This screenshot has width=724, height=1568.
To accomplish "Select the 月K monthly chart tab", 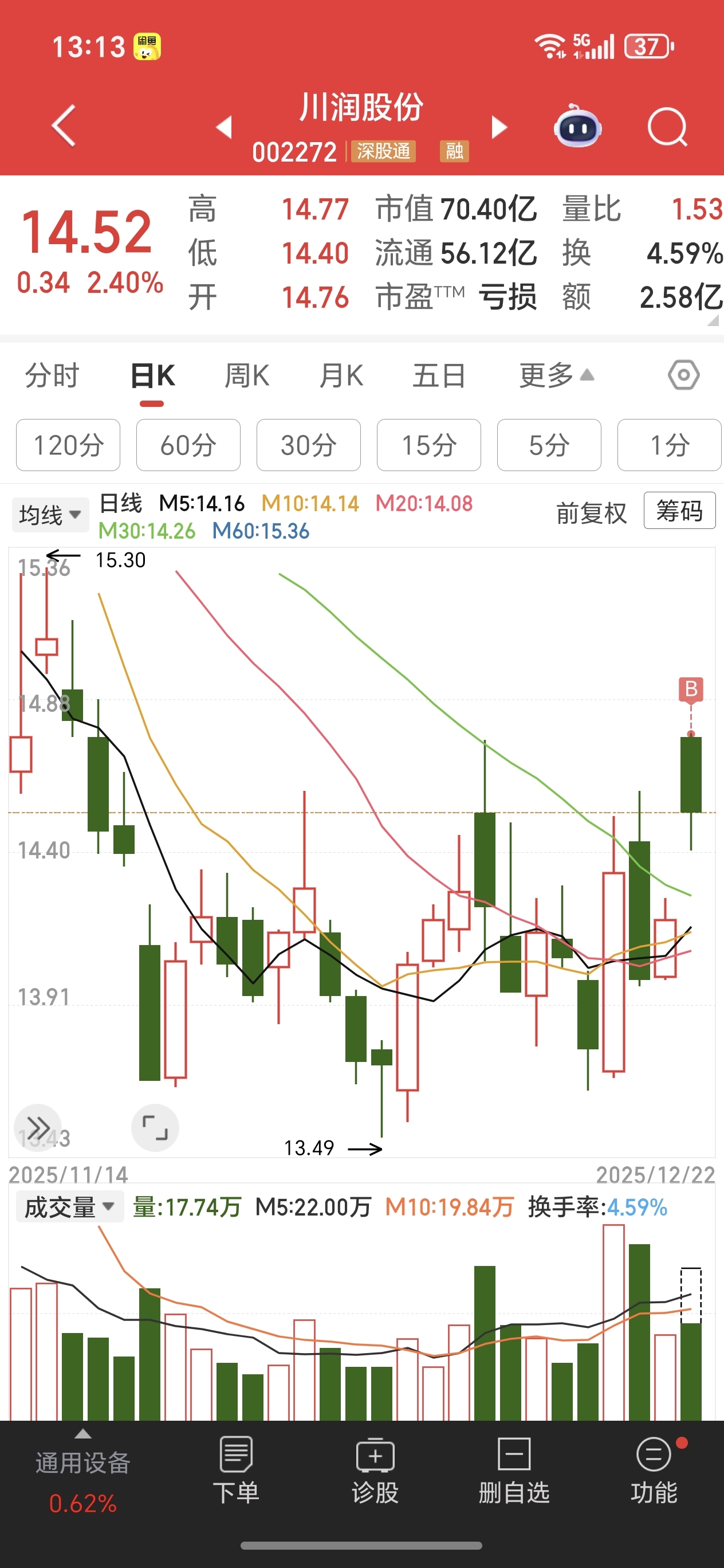I will pos(341,375).
